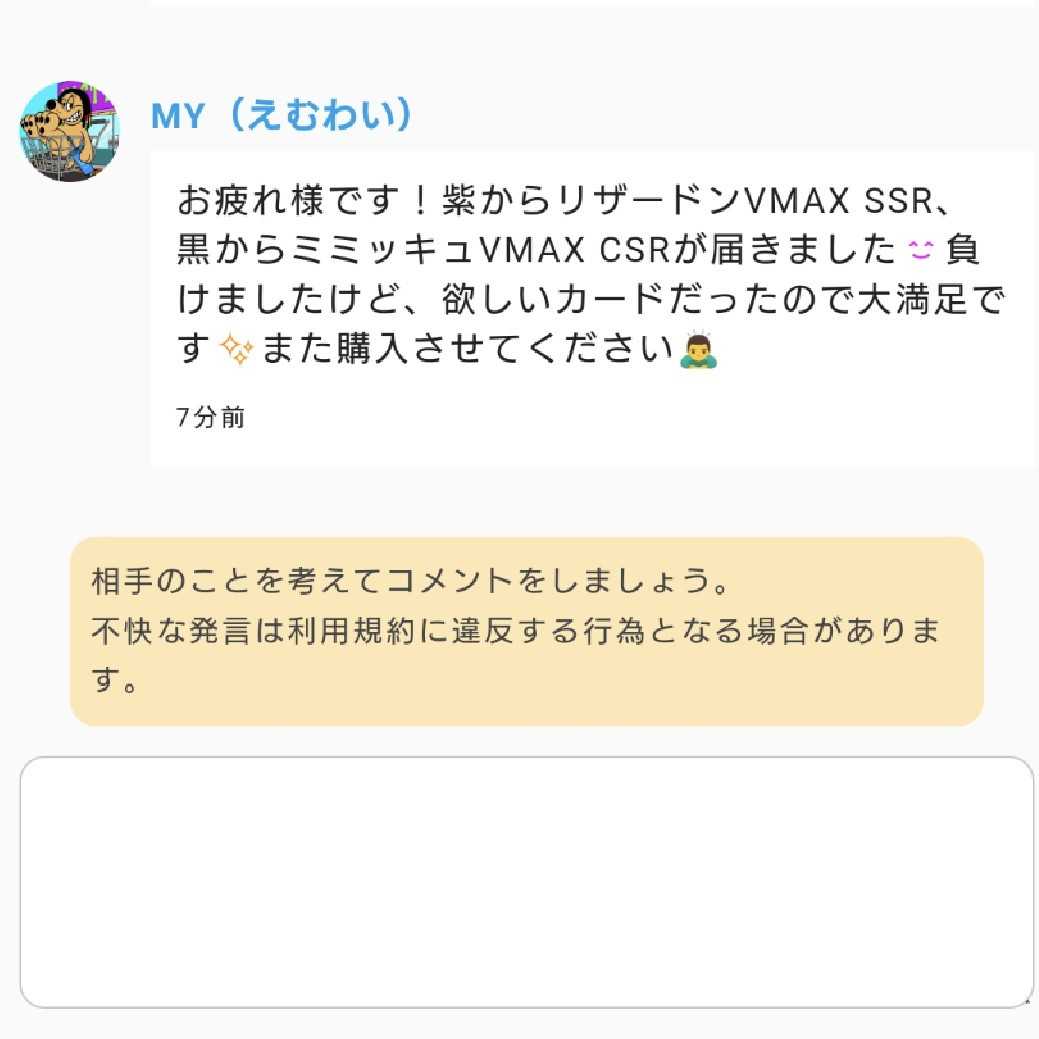
Task: Tap the MY（えむわい）username link
Action: [x=281, y=116]
